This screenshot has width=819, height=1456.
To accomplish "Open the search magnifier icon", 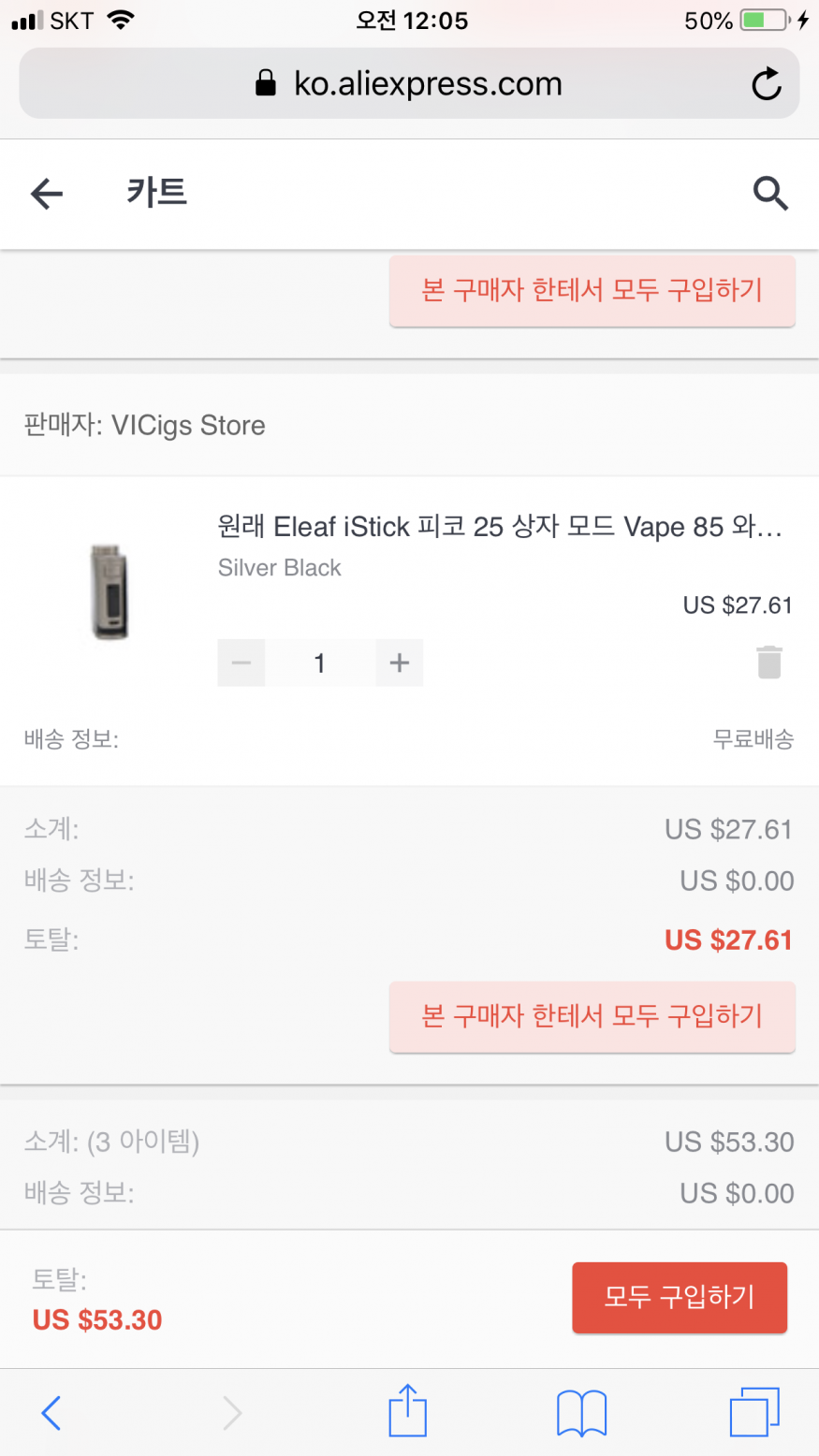I will click(770, 194).
